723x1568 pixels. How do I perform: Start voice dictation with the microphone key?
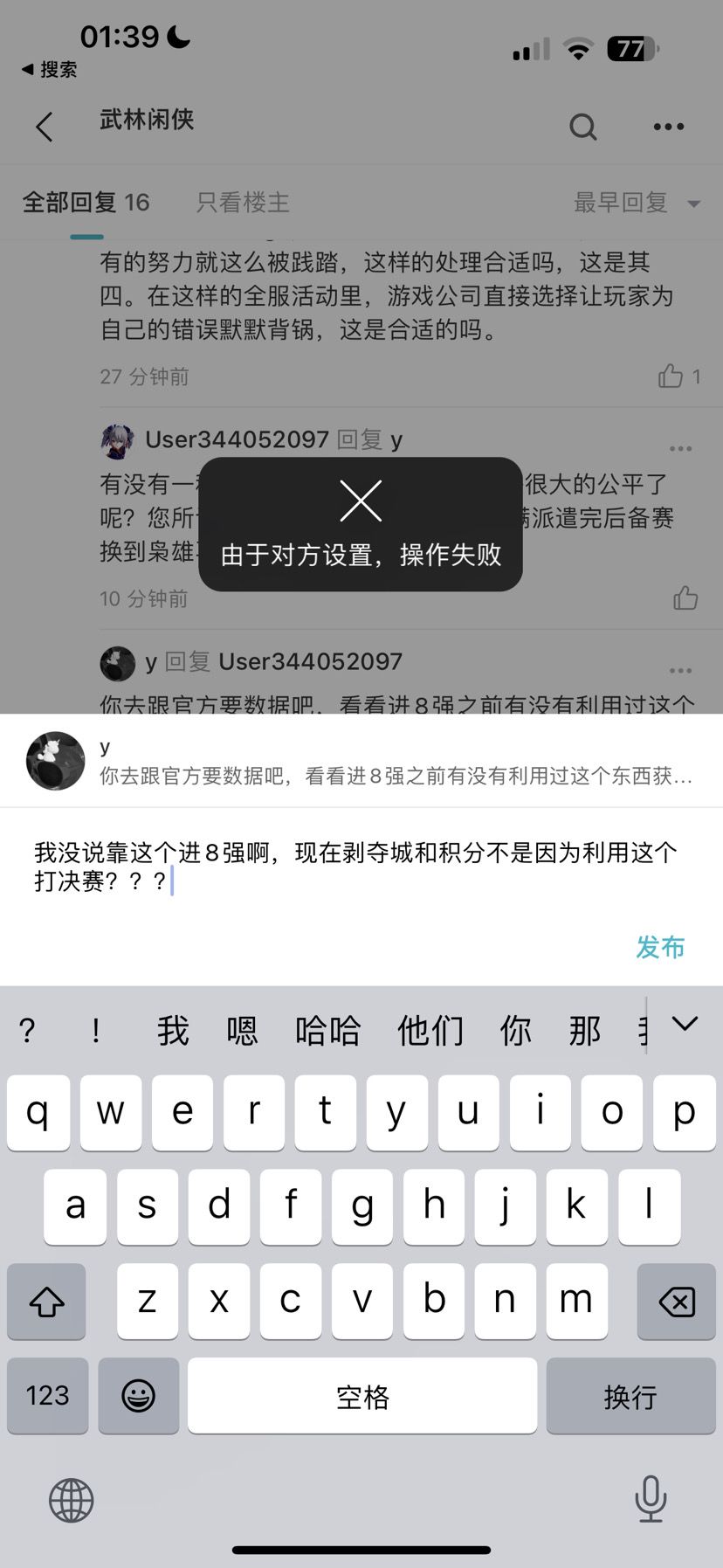(x=651, y=1501)
